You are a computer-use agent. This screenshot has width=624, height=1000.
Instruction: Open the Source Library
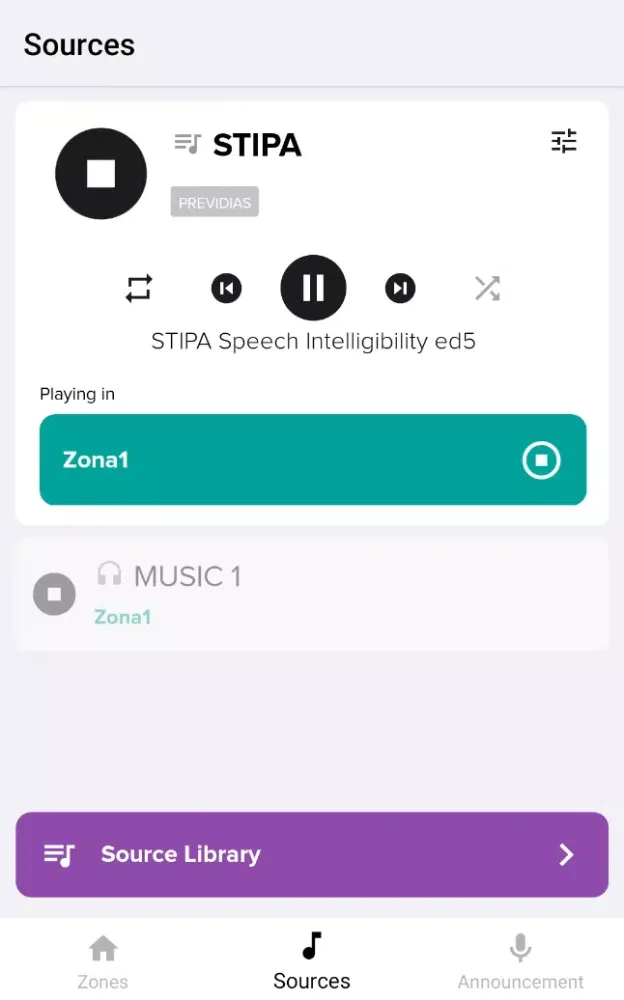click(x=312, y=854)
